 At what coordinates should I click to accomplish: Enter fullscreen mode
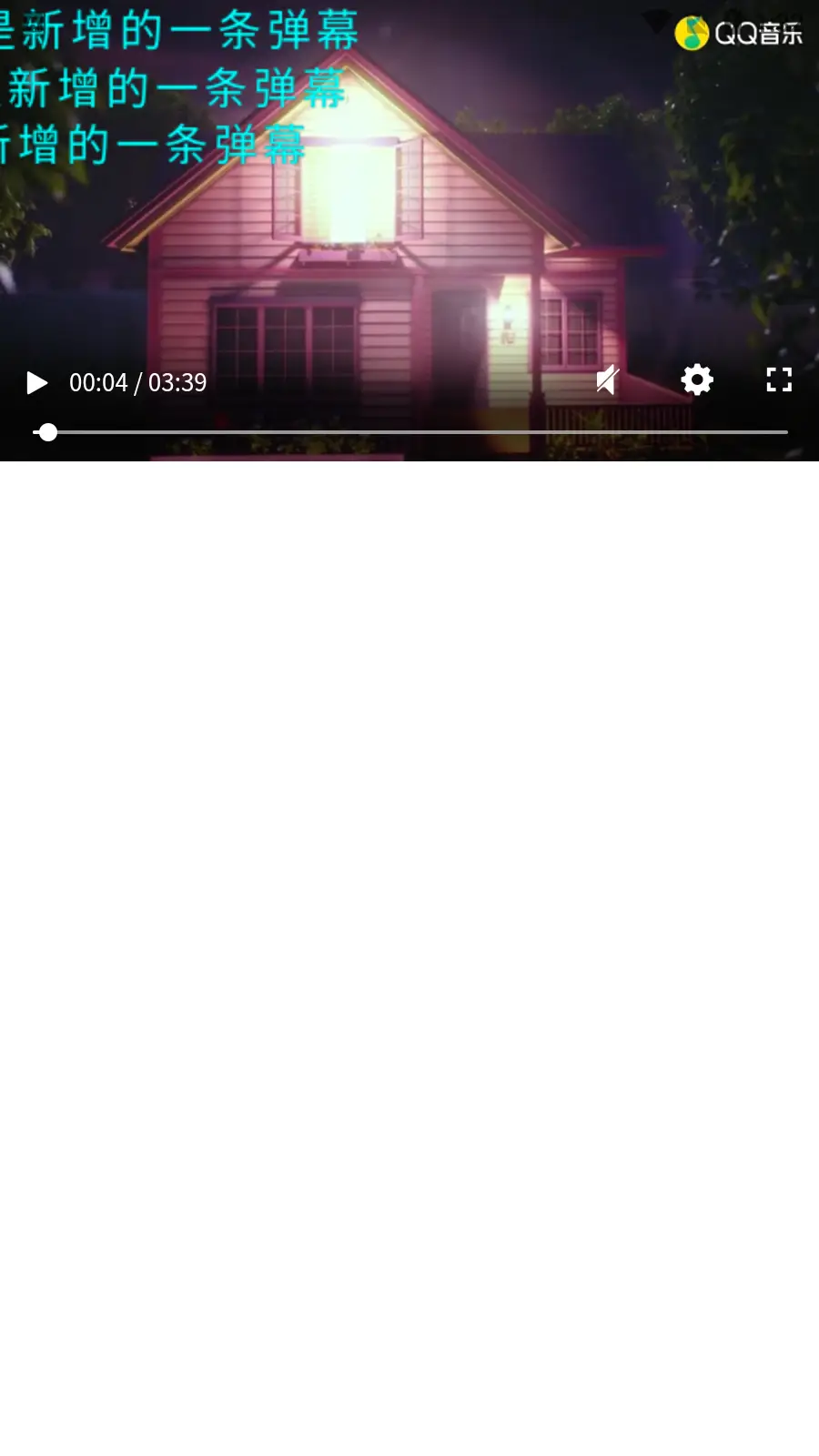779,379
